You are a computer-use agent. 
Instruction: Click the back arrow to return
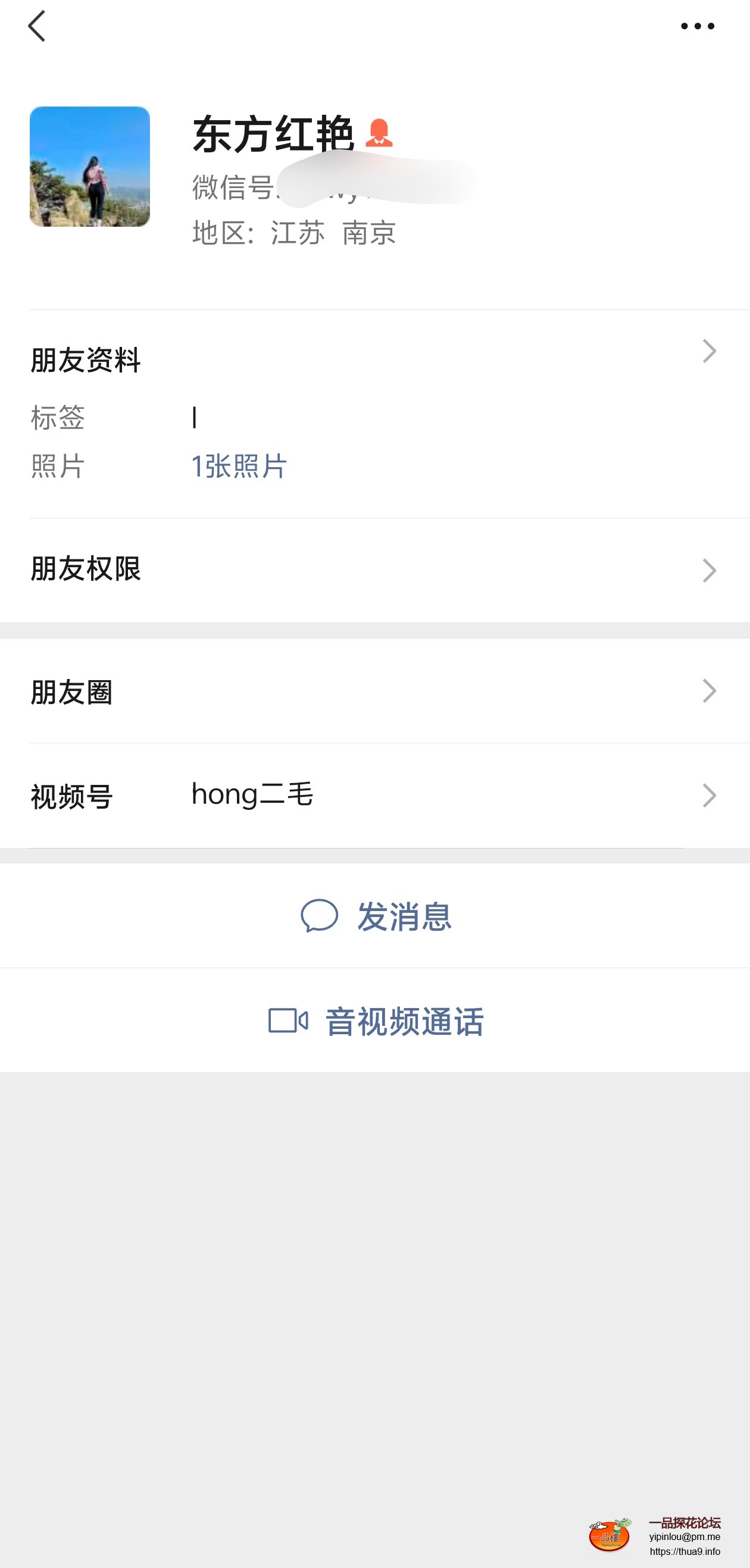pyautogui.click(x=37, y=26)
